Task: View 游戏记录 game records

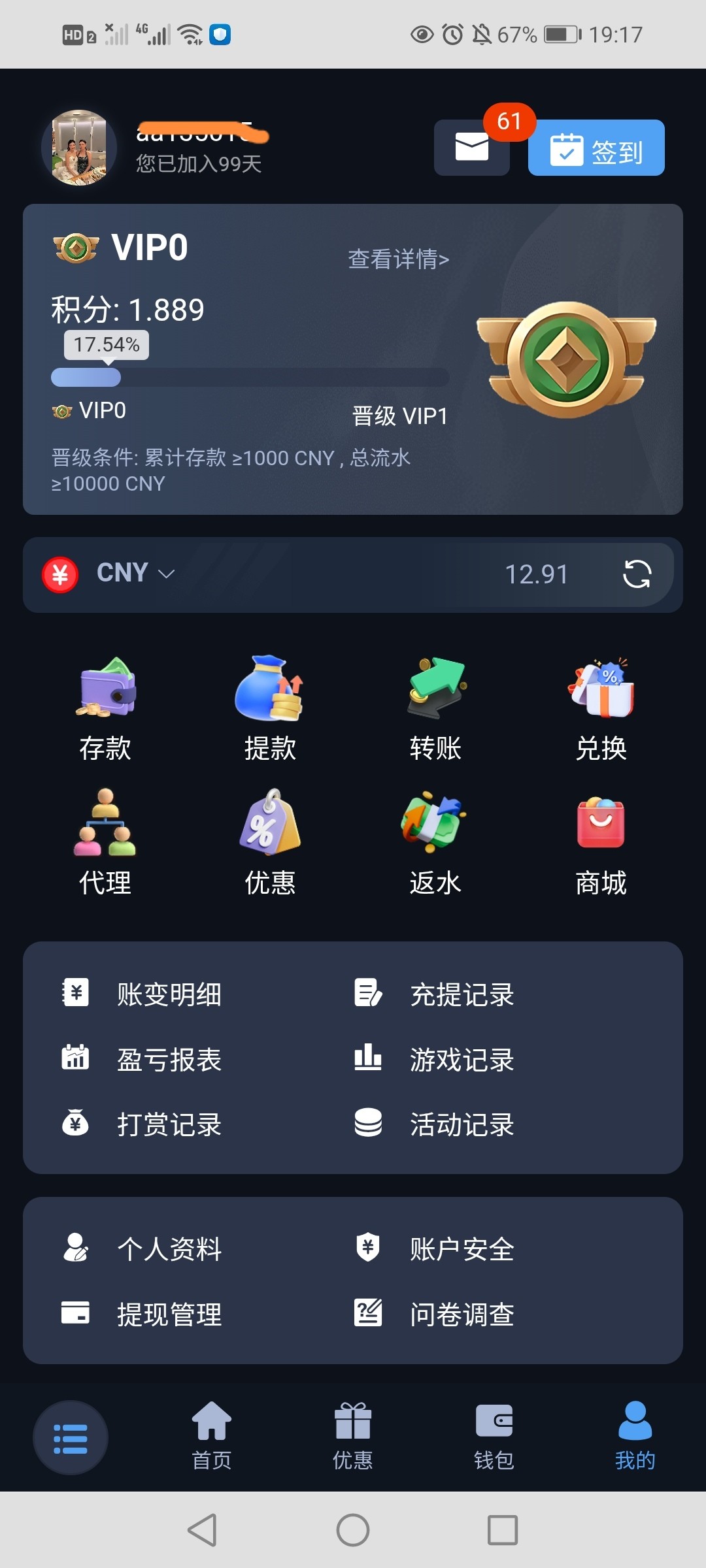Action: [462, 1060]
